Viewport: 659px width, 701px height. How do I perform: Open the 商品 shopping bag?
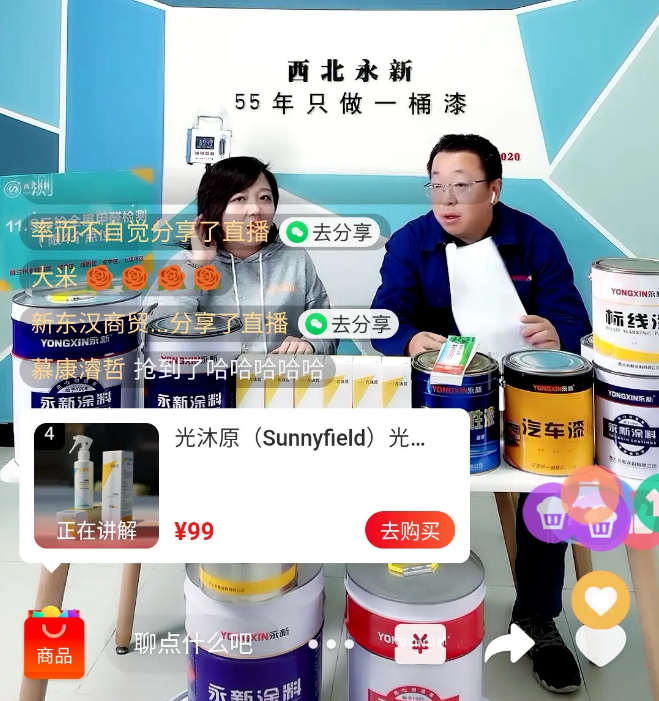54,644
